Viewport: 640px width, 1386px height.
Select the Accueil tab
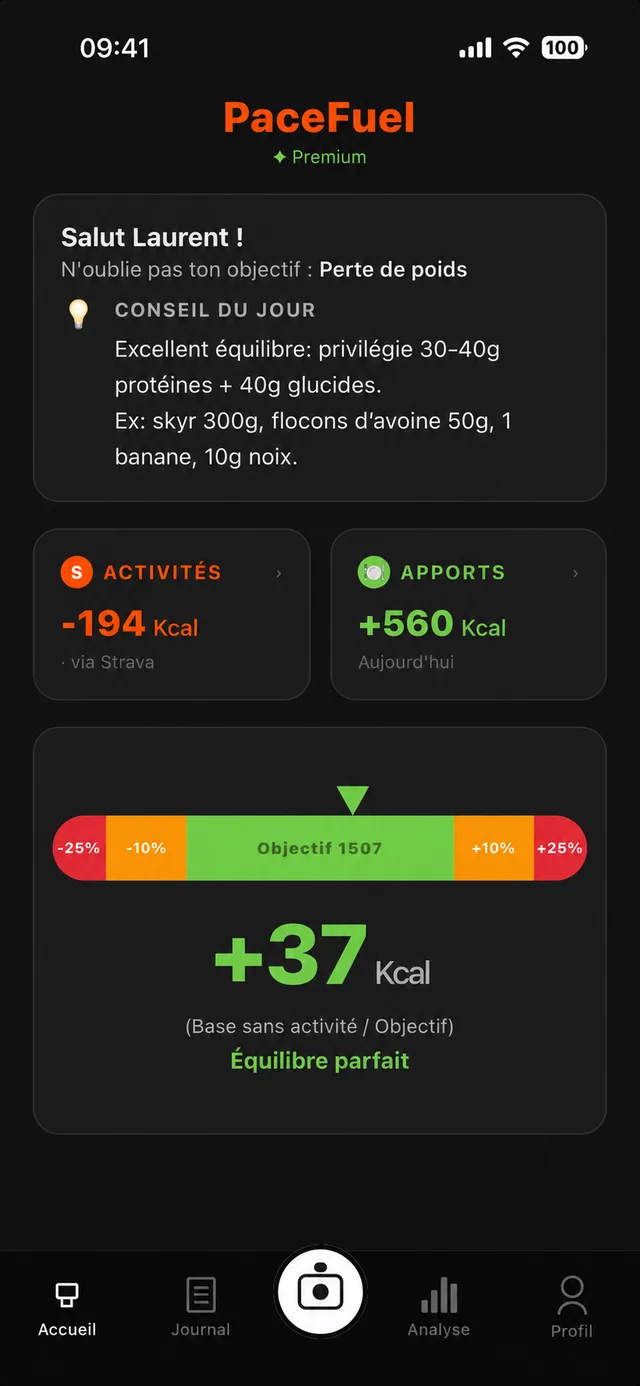pyautogui.click(x=67, y=1307)
